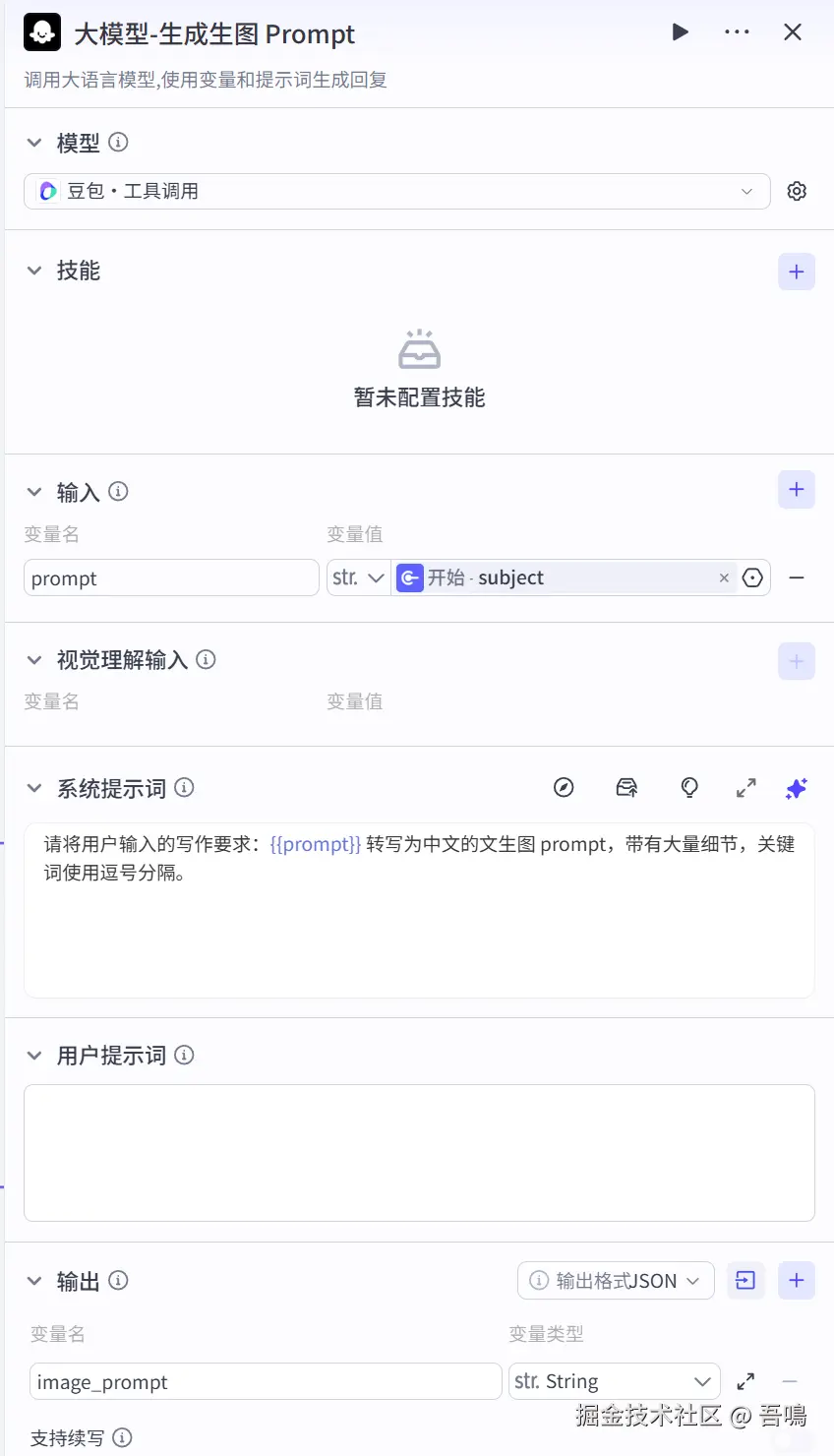Change the str. type of input variable
Viewport: 834px width, 1456px height.
click(358, 578)
